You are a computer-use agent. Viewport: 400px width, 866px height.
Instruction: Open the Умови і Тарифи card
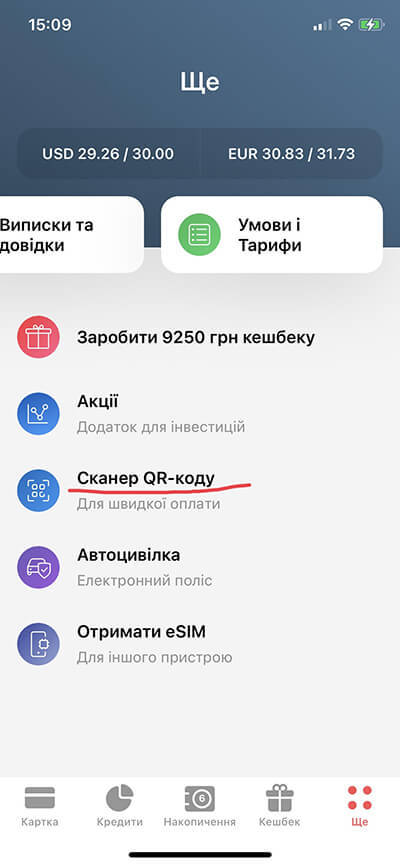point(272,235)
